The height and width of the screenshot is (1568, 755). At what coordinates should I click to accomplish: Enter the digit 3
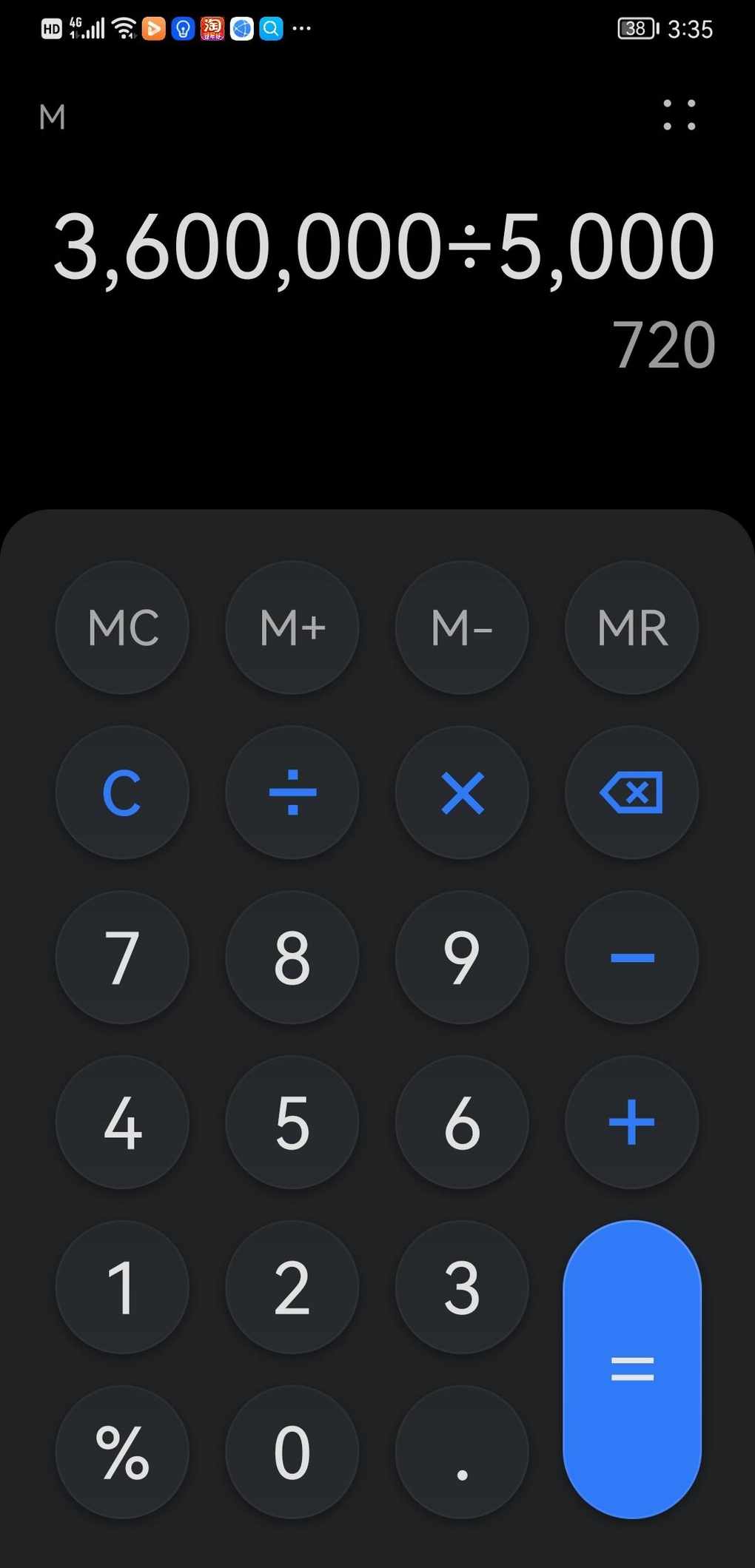pos(462,1288)
